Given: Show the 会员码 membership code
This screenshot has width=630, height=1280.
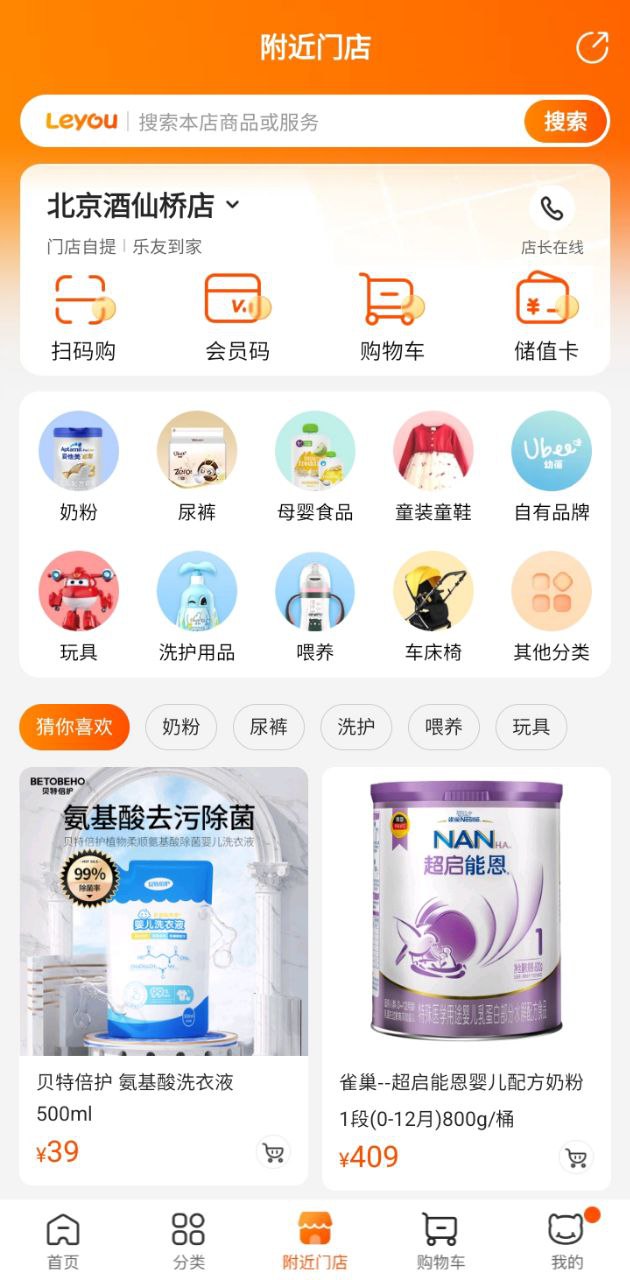Looking at the screenshot, I should (237, 317).
